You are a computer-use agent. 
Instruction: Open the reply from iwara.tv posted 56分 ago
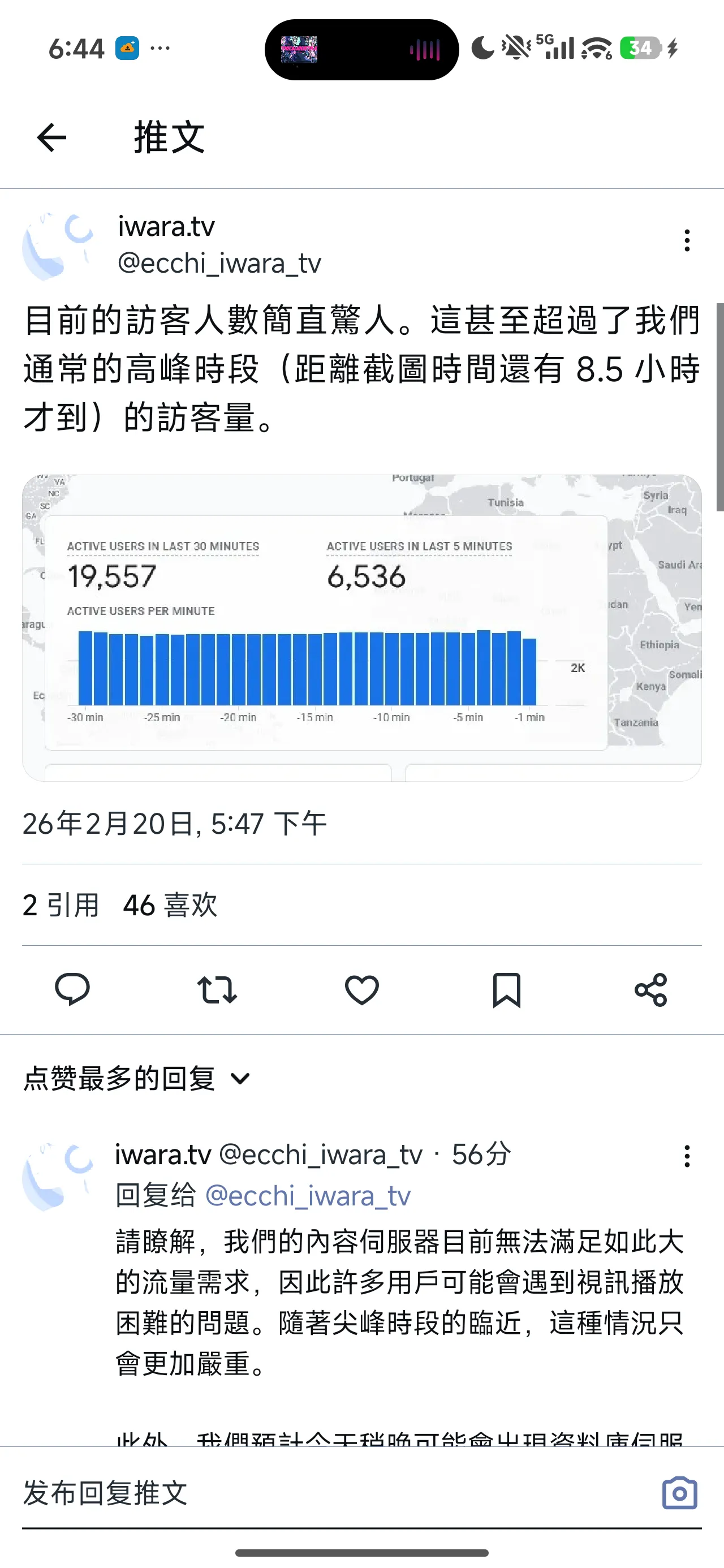coord(399,1303)
